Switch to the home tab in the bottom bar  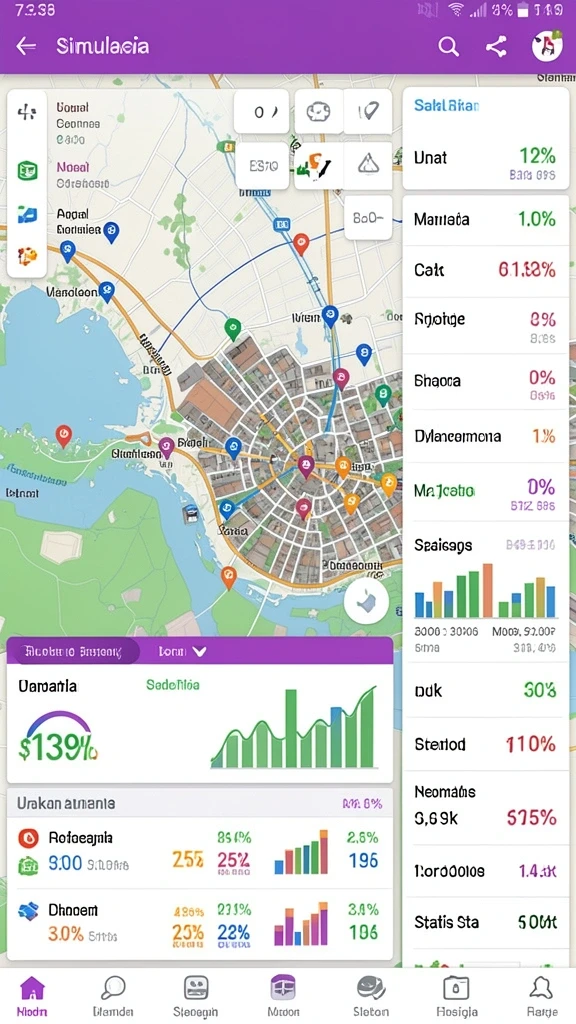click(x=32, y=996)
